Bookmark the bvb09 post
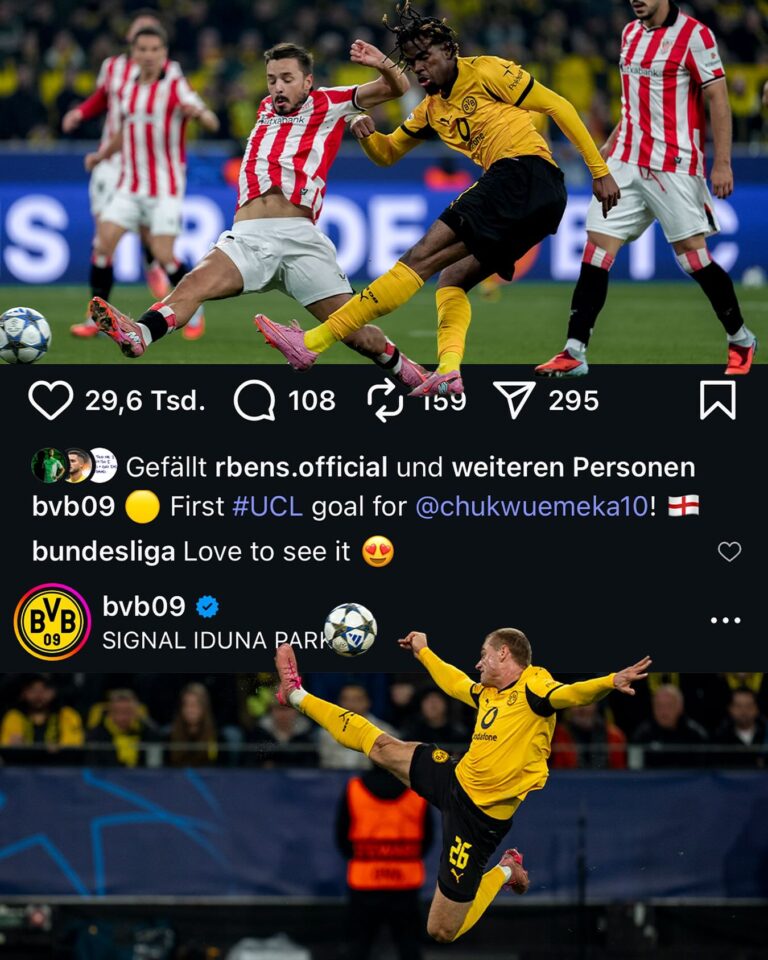The image size is (768, 960). [x=717, y=400]
